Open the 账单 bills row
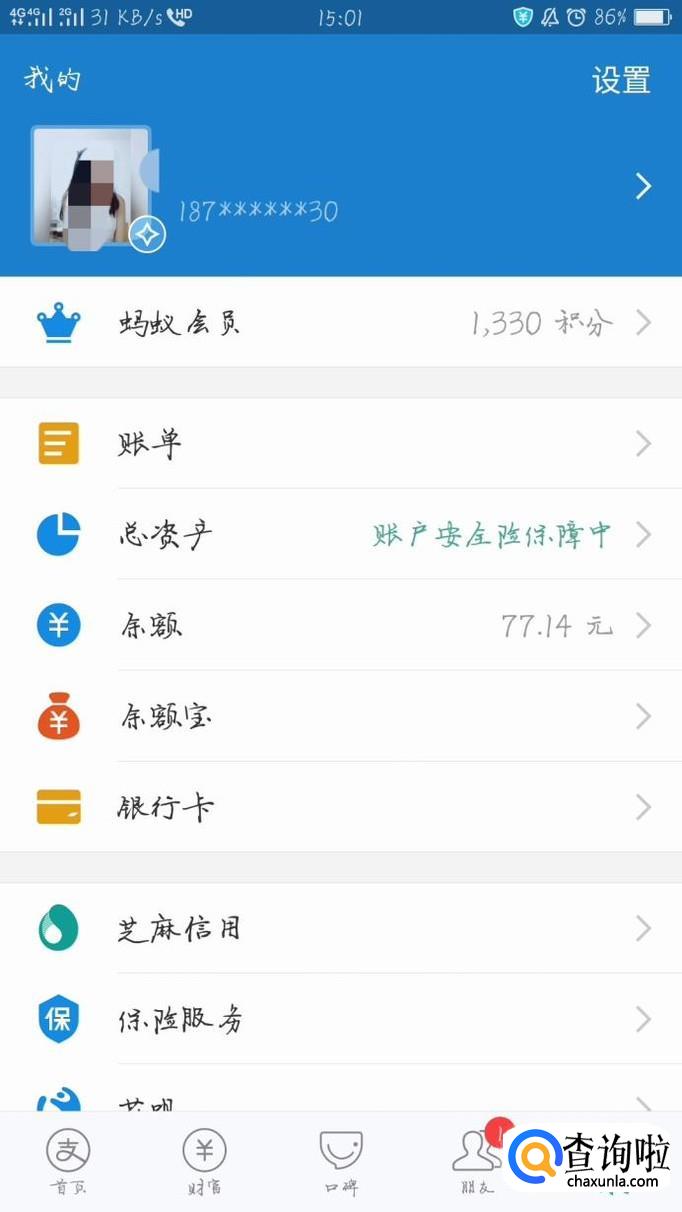 [340, 443]
